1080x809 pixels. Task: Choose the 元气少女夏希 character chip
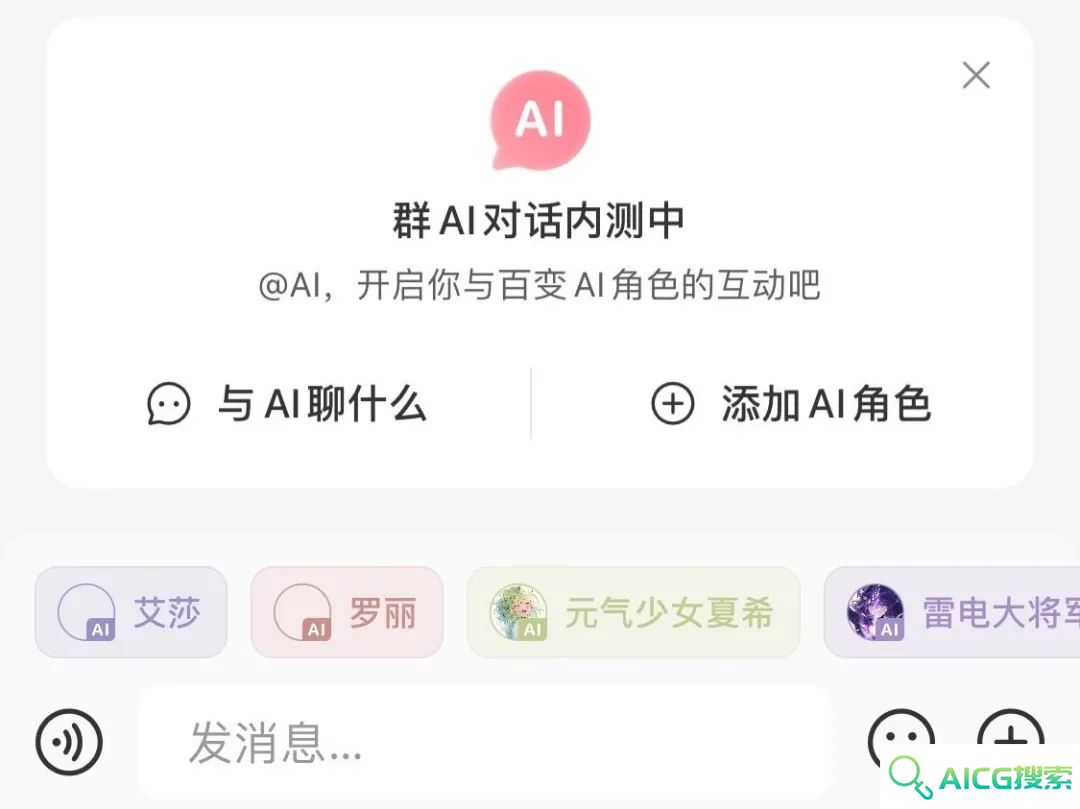click(633, 612)
